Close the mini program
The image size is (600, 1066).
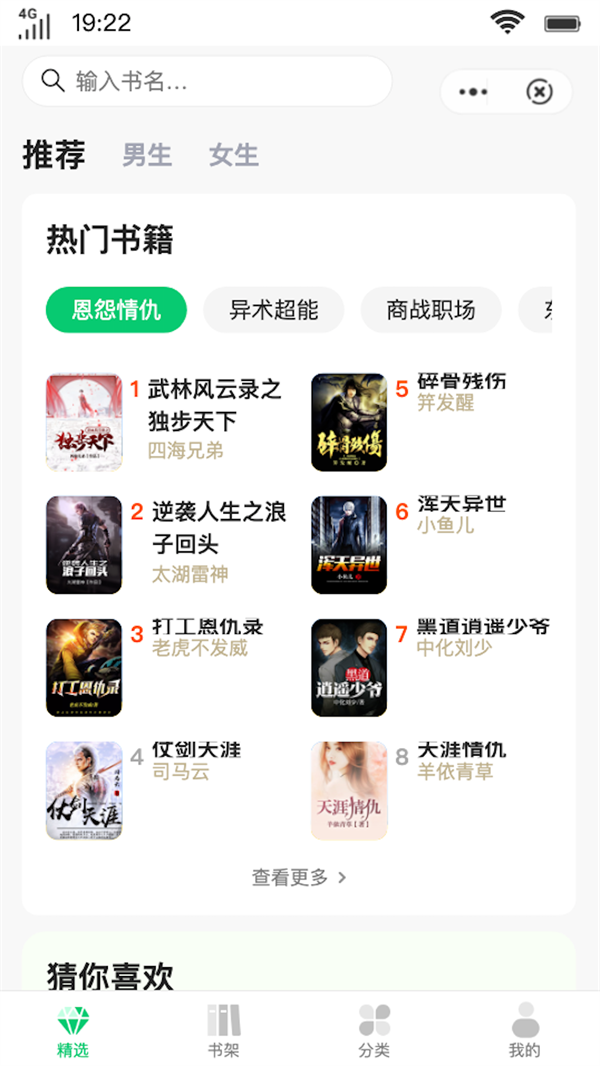click(539, 92)
